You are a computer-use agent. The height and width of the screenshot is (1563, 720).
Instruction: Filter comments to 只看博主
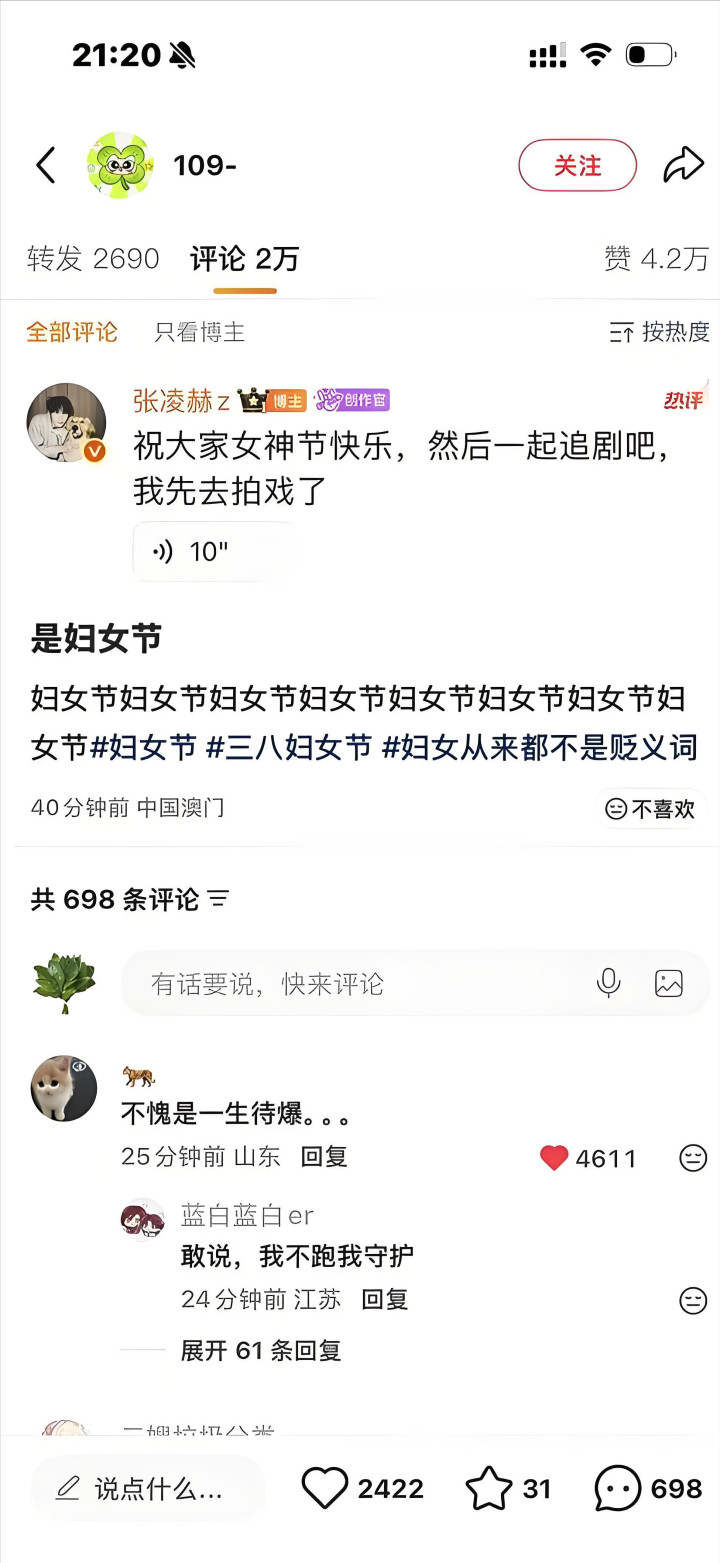click(199, 332)
